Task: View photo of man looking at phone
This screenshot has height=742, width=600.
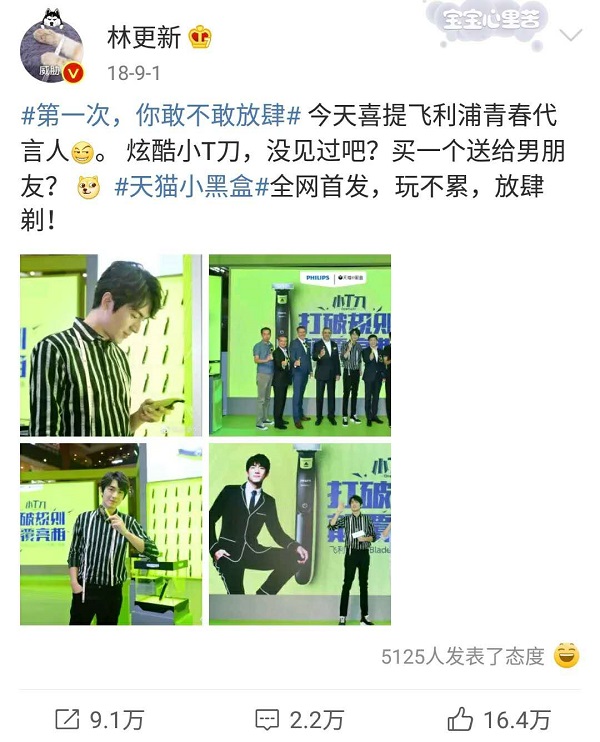Action: [110, 345]
